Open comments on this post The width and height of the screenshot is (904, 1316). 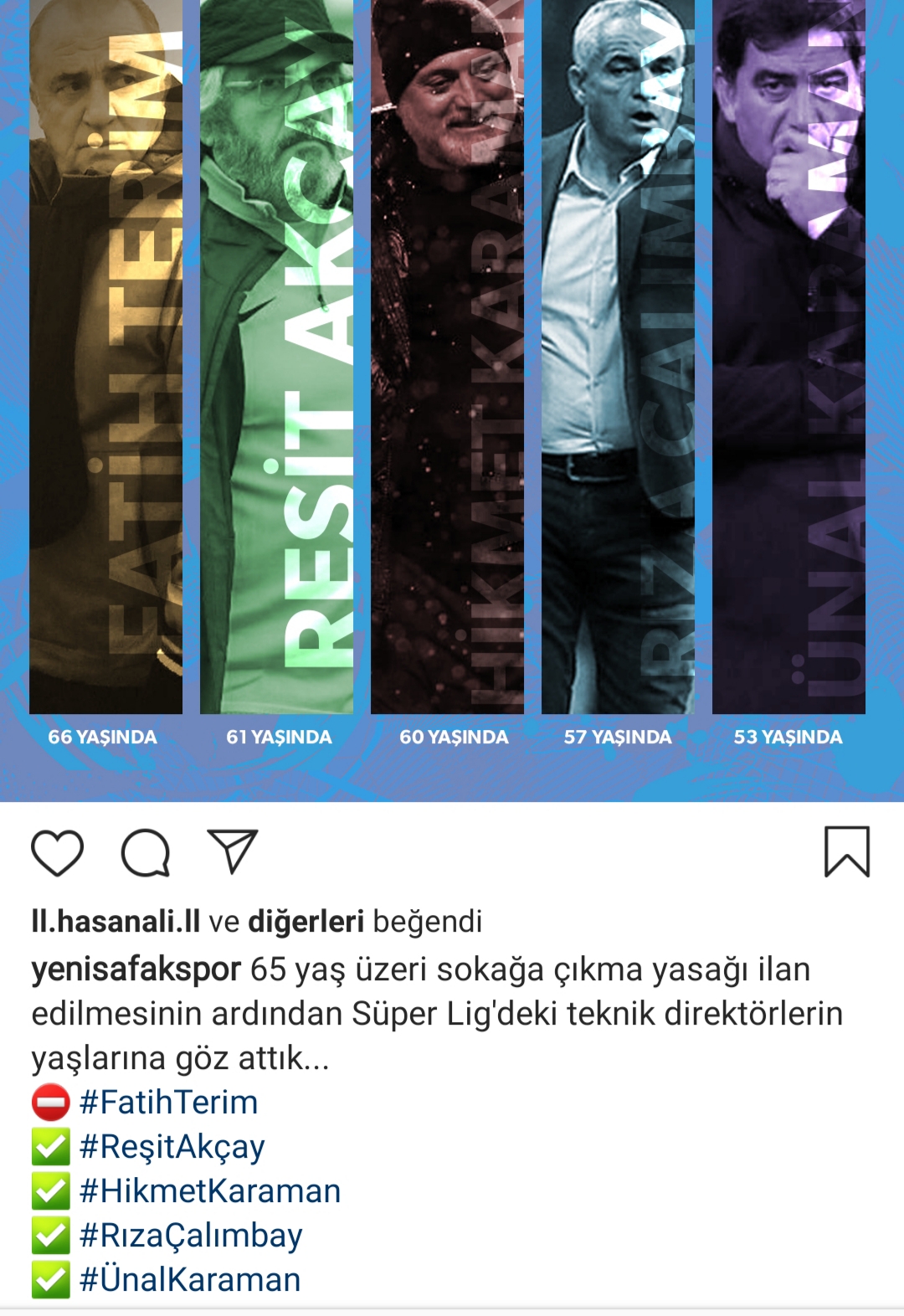point(146,853)
